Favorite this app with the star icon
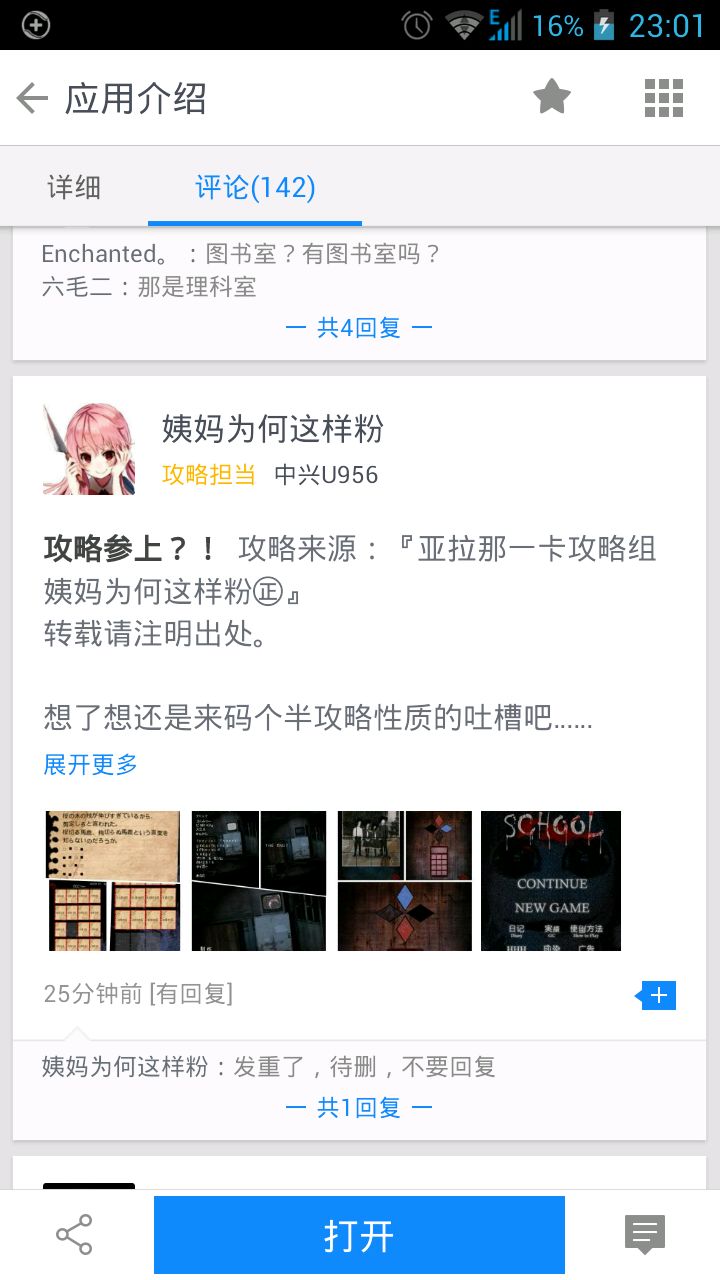The image size is (720, 1280). (551, 98)
